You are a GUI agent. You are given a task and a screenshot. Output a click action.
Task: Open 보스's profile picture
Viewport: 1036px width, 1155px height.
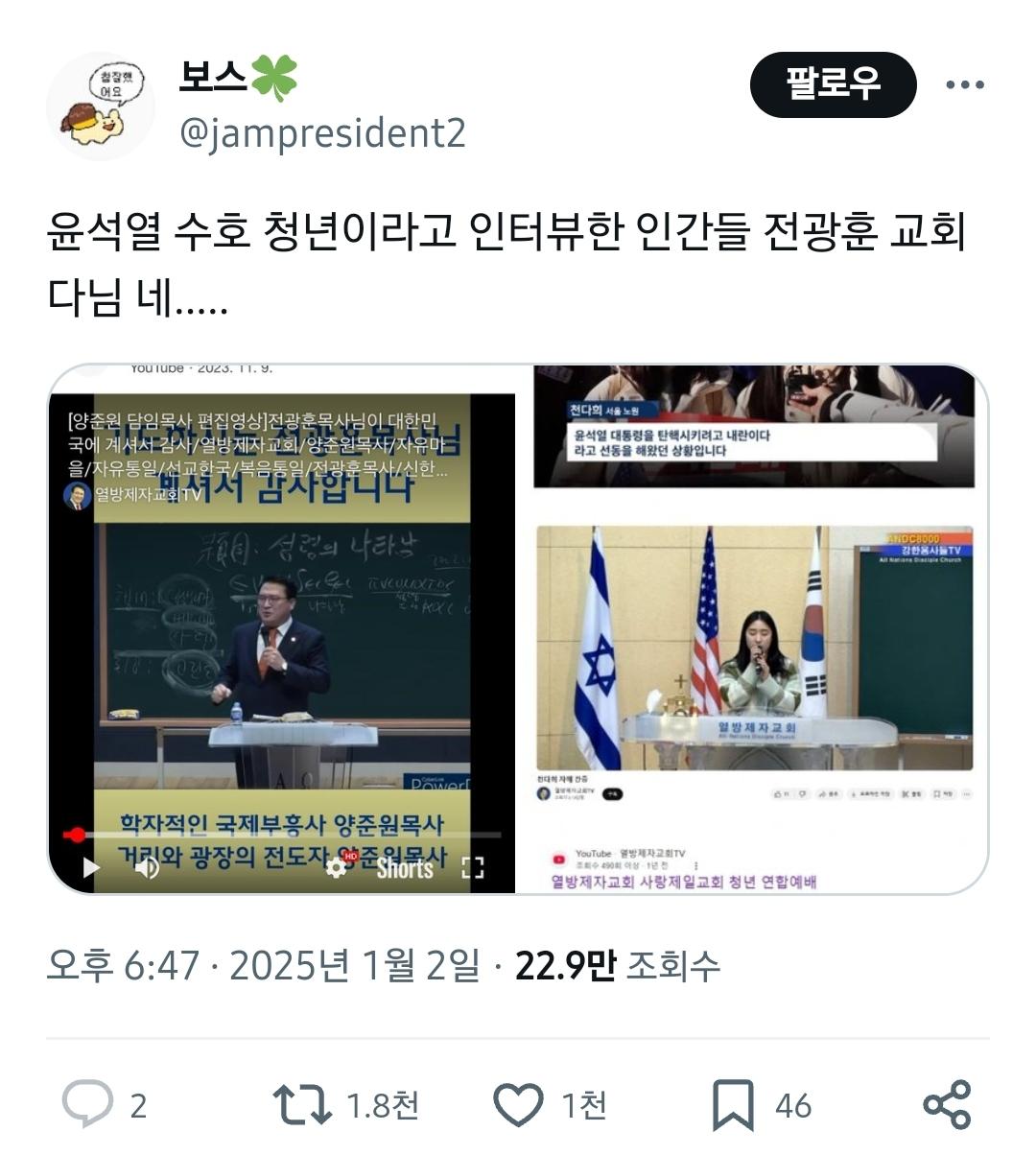[x=100, y=106]
